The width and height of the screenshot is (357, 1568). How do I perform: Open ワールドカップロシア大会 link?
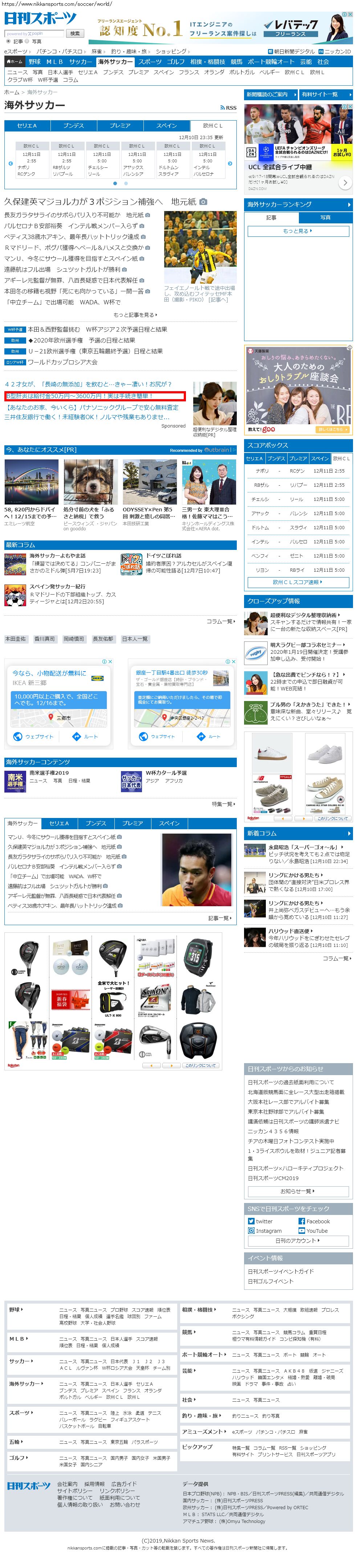coord(62,362)
